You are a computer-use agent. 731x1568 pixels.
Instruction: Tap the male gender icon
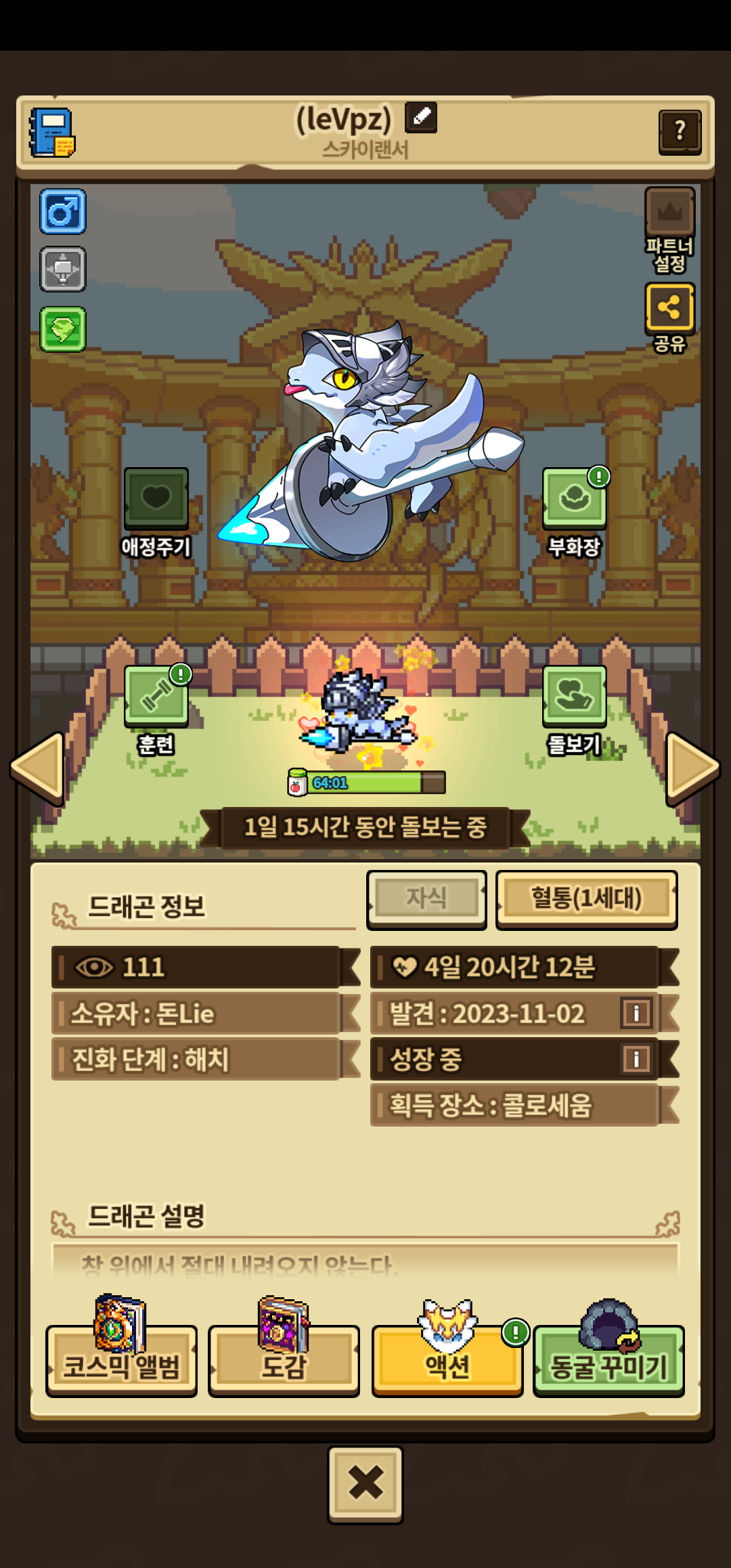pos(63,212)
